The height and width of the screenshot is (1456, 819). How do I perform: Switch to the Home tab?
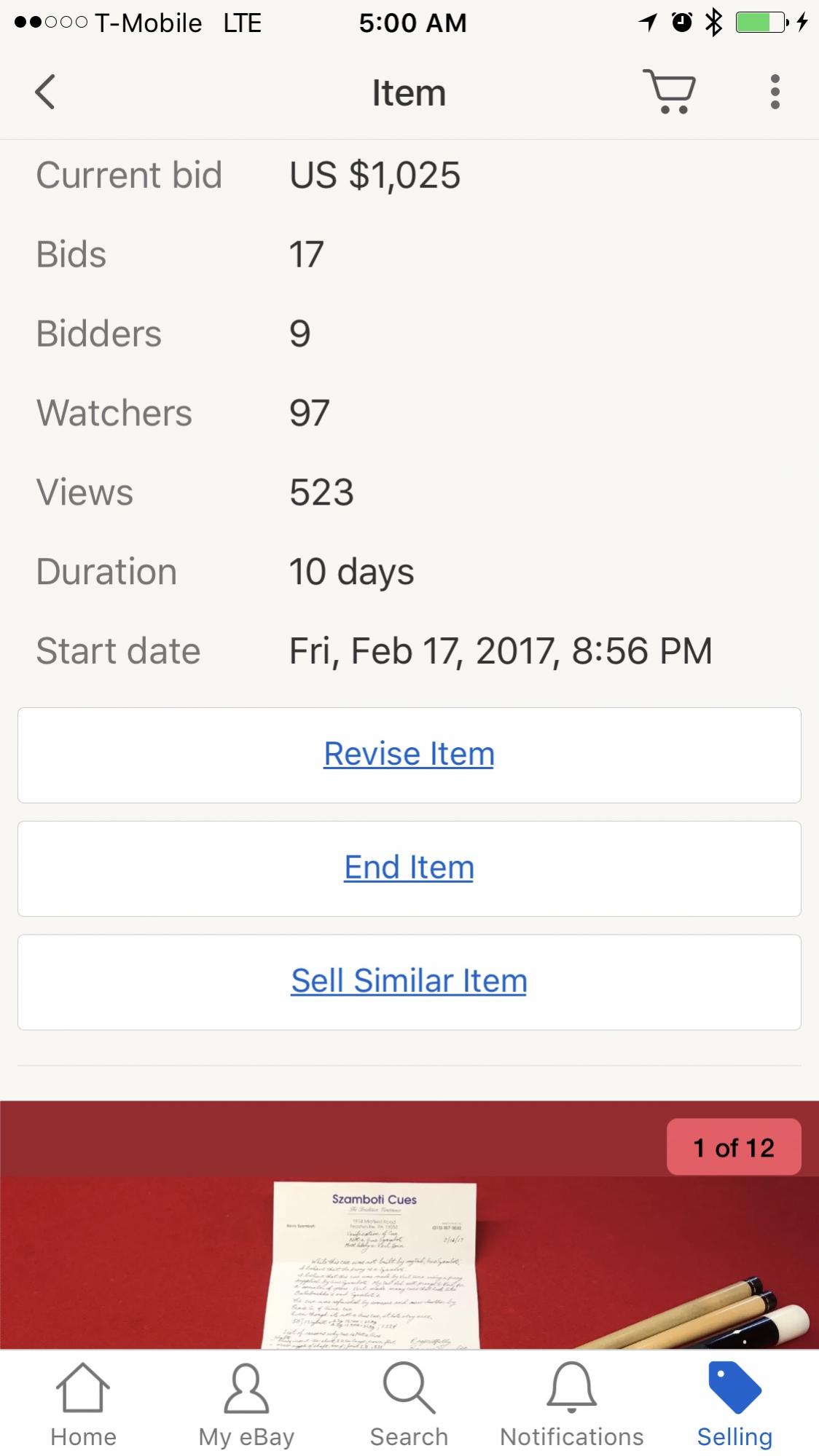83,1406
